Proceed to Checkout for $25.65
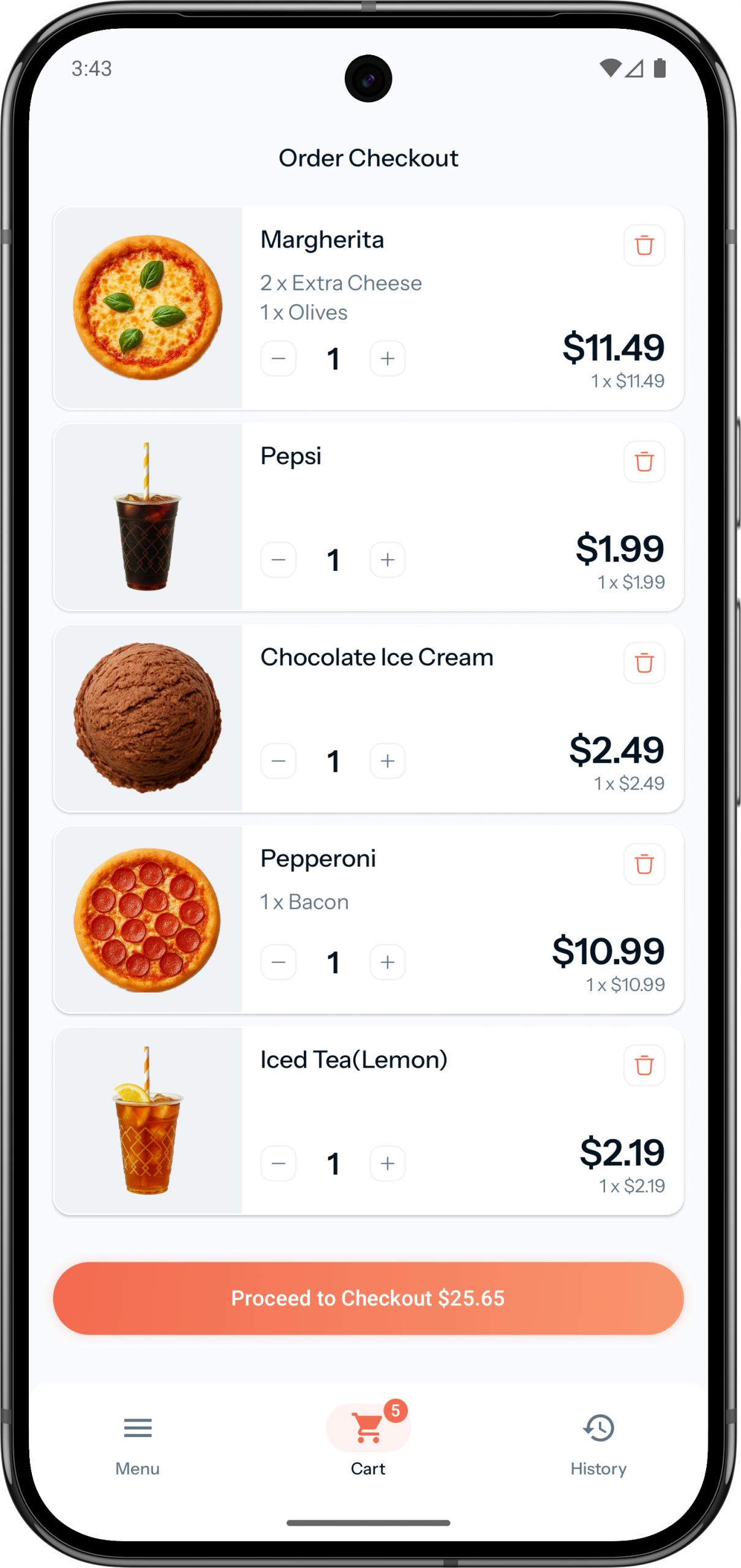741x1568 pixels. pos(368,1298)
